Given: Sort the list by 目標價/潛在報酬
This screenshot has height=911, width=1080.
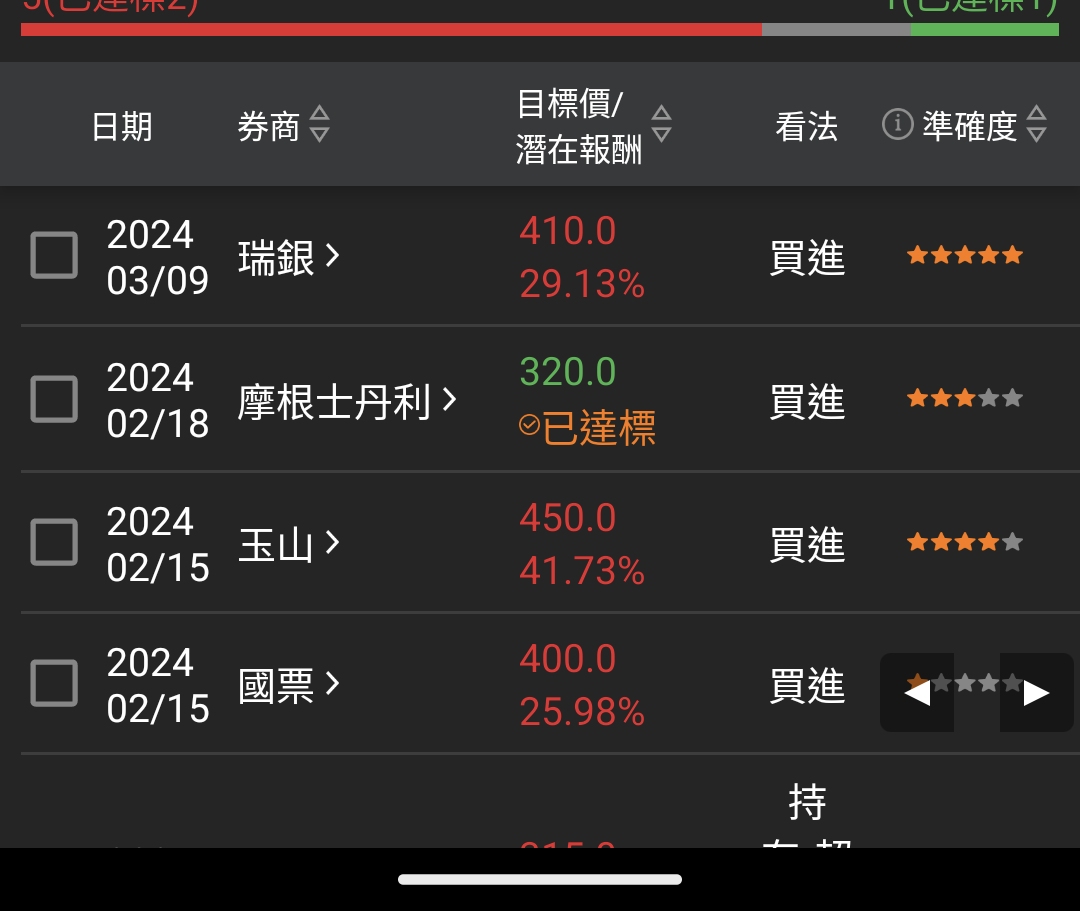Looking at the screenshot, I should click(661, 125).
